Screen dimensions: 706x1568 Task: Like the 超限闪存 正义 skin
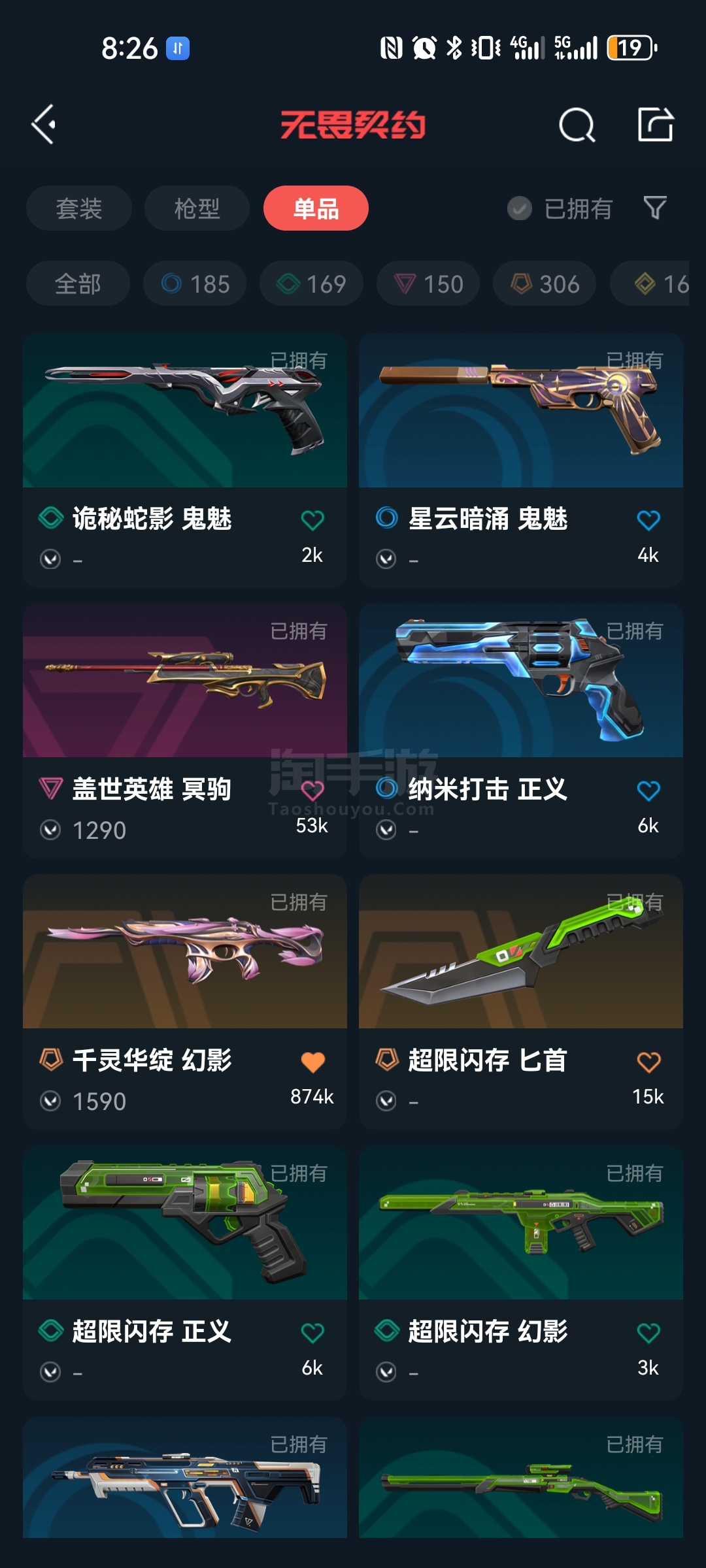[312, 1333]
